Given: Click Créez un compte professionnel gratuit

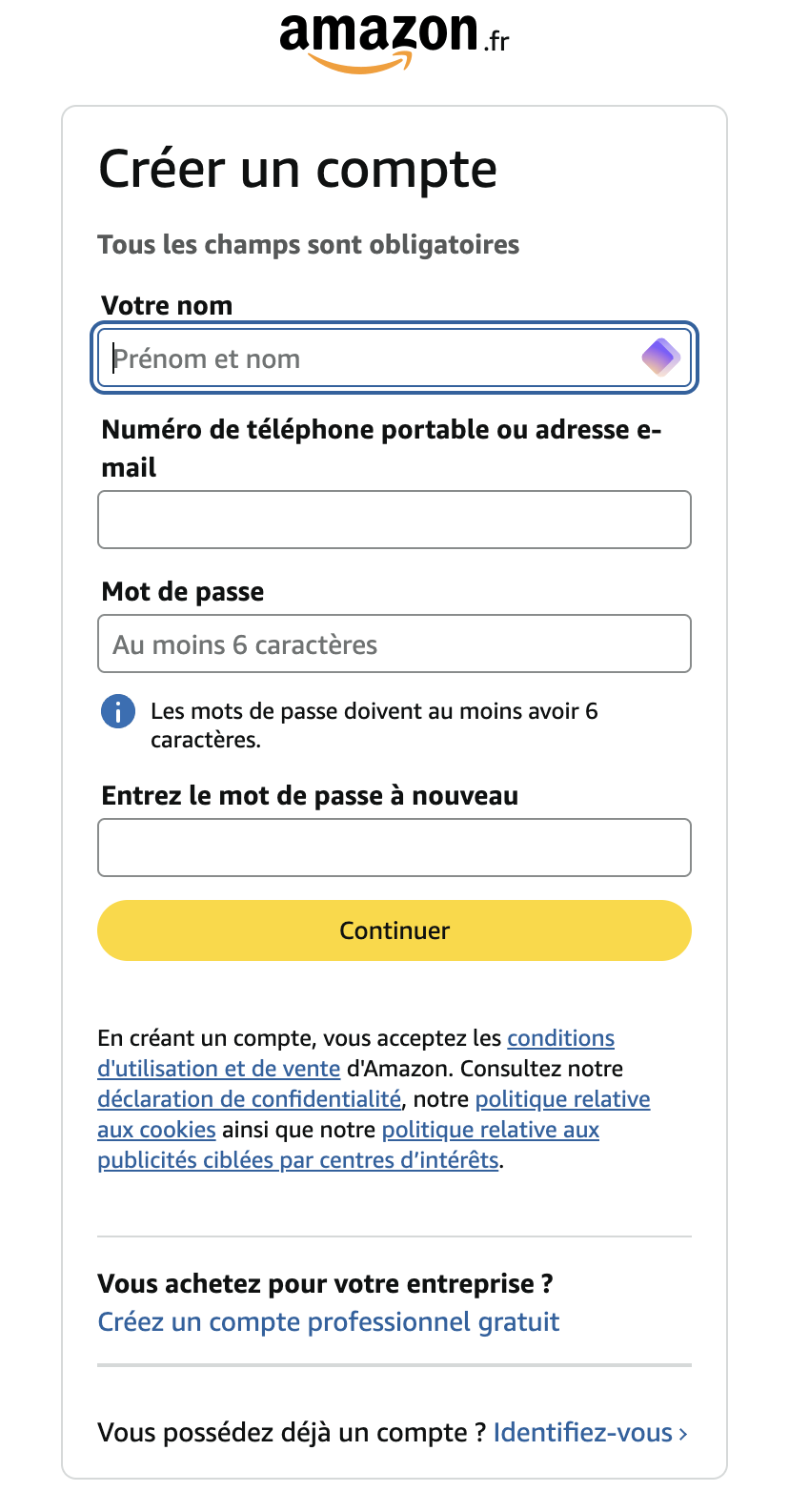Looking at the screenshot, I should coord(328,1322).
